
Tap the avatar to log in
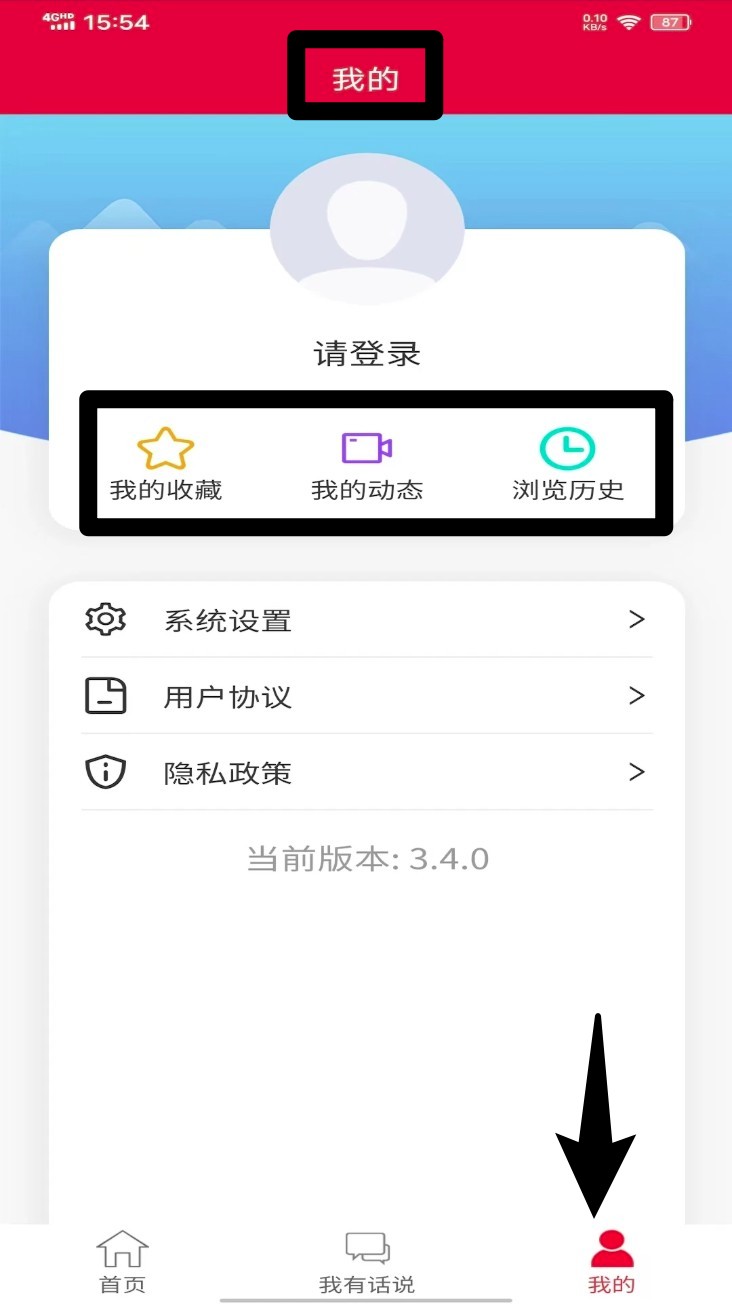click(367, 229)
